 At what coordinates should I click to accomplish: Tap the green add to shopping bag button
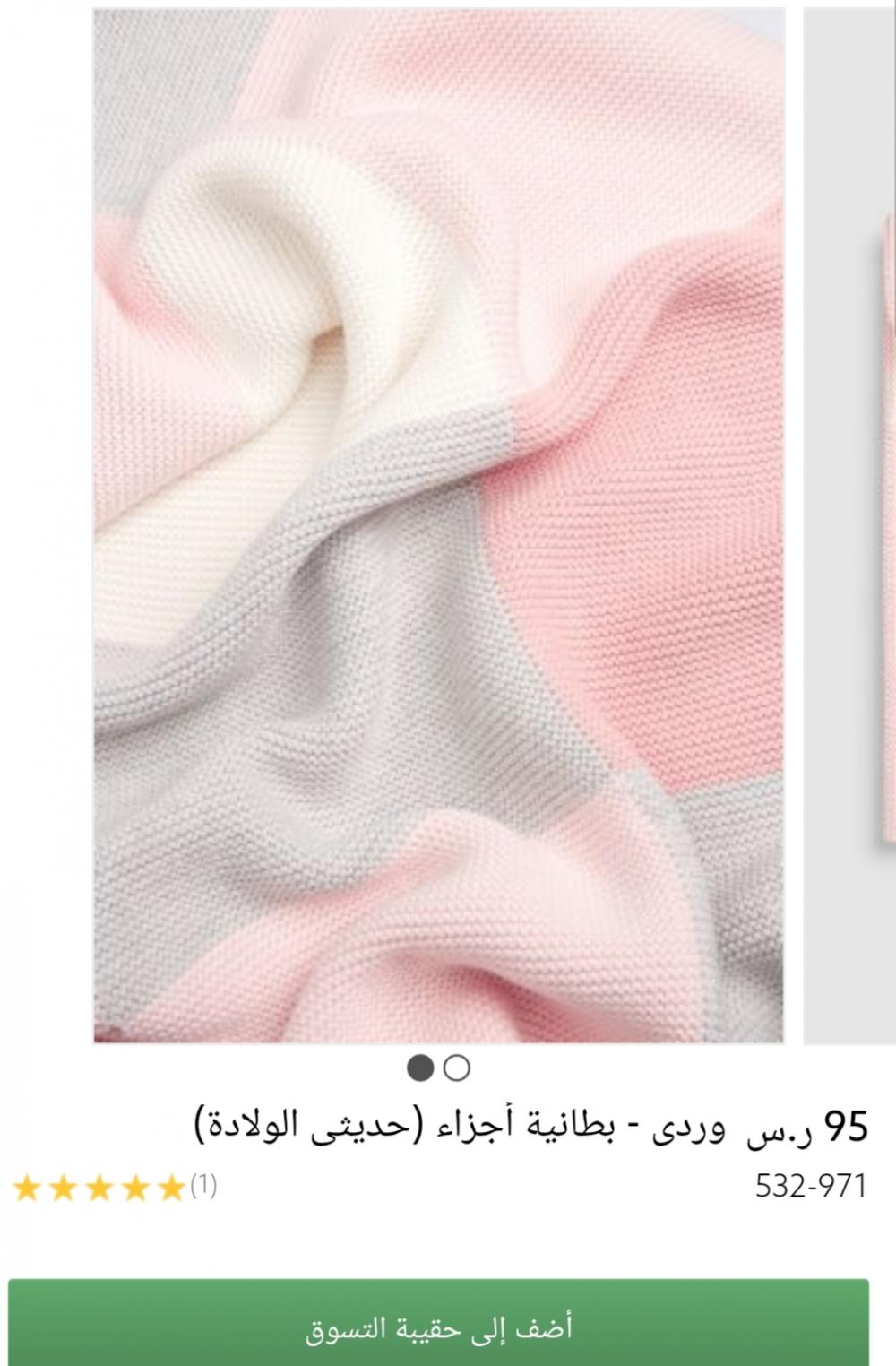coord(439,1325)
